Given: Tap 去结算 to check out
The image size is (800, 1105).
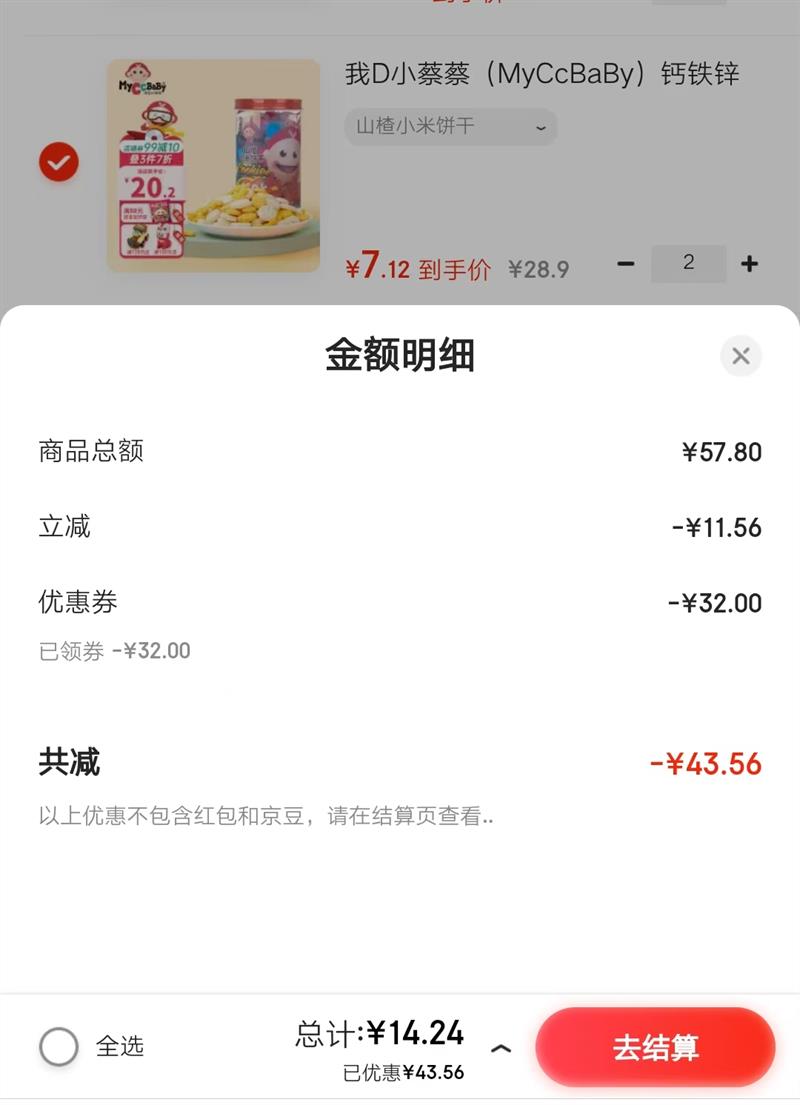Looking at the screenshot, I should coord(655,1047).
